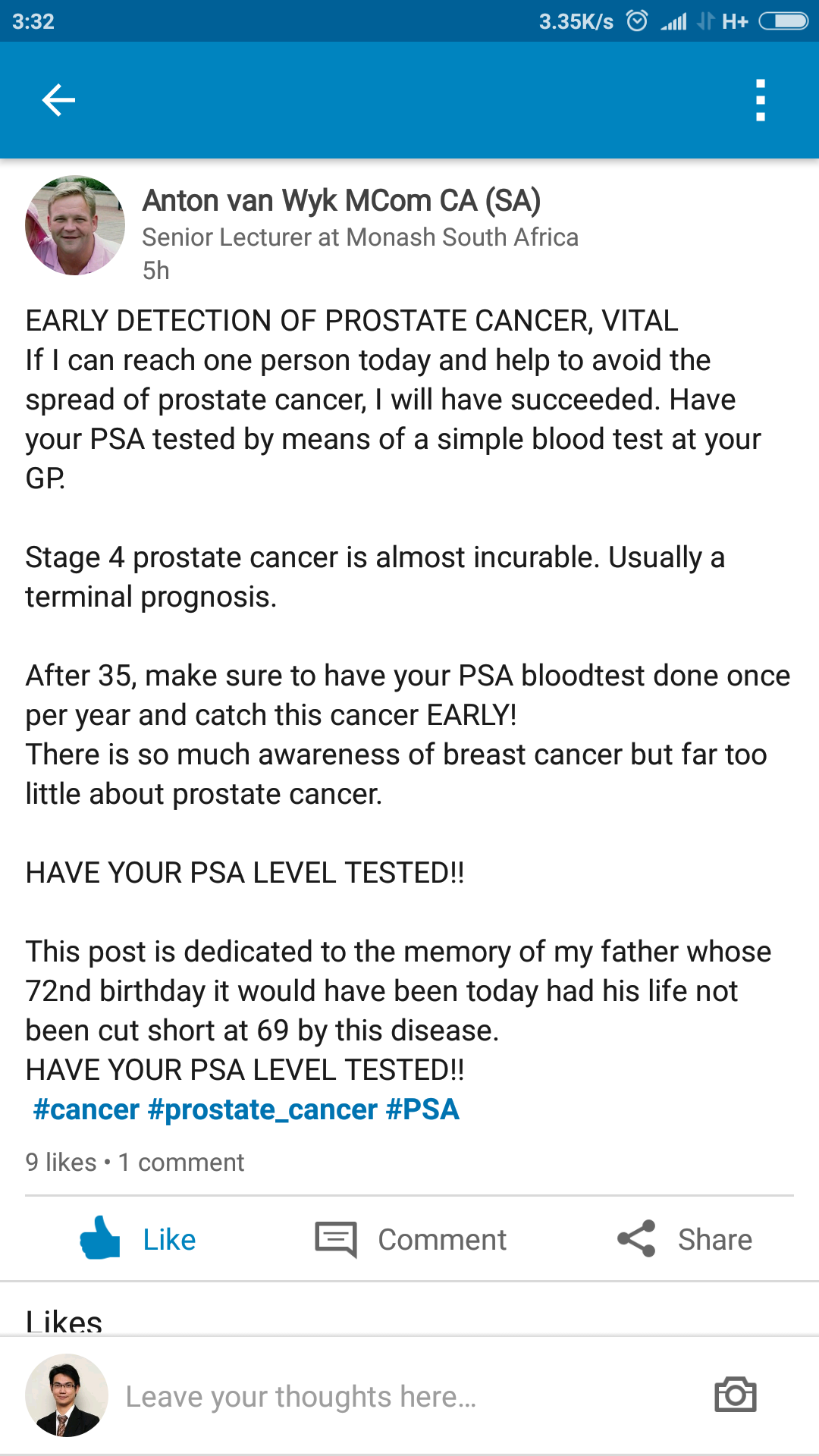View Anton van Wyk MCom CA (SA) profile

coord(341,201)
